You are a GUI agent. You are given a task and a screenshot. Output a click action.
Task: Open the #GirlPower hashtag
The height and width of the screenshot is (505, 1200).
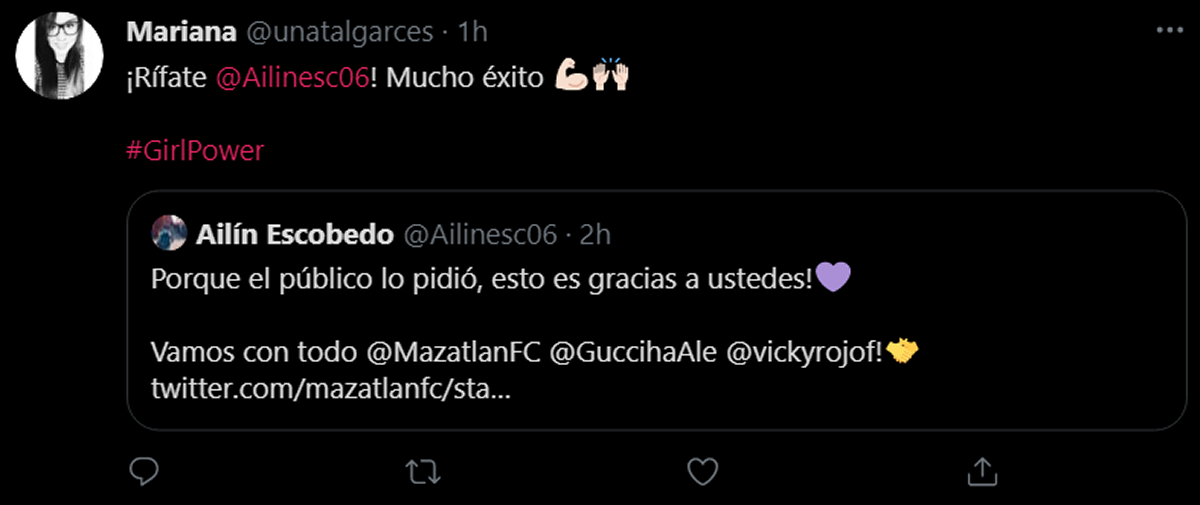[x=195, y=151]
